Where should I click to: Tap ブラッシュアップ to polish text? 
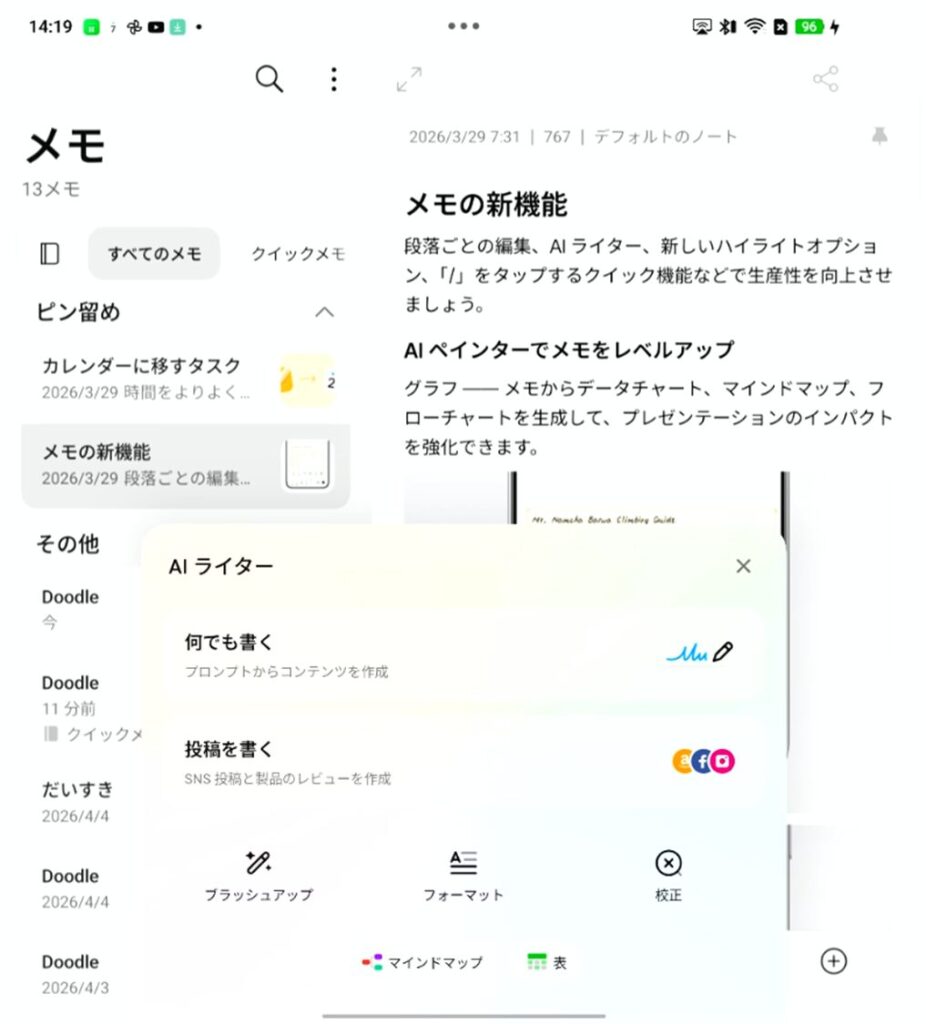click(x=258, y=876)
